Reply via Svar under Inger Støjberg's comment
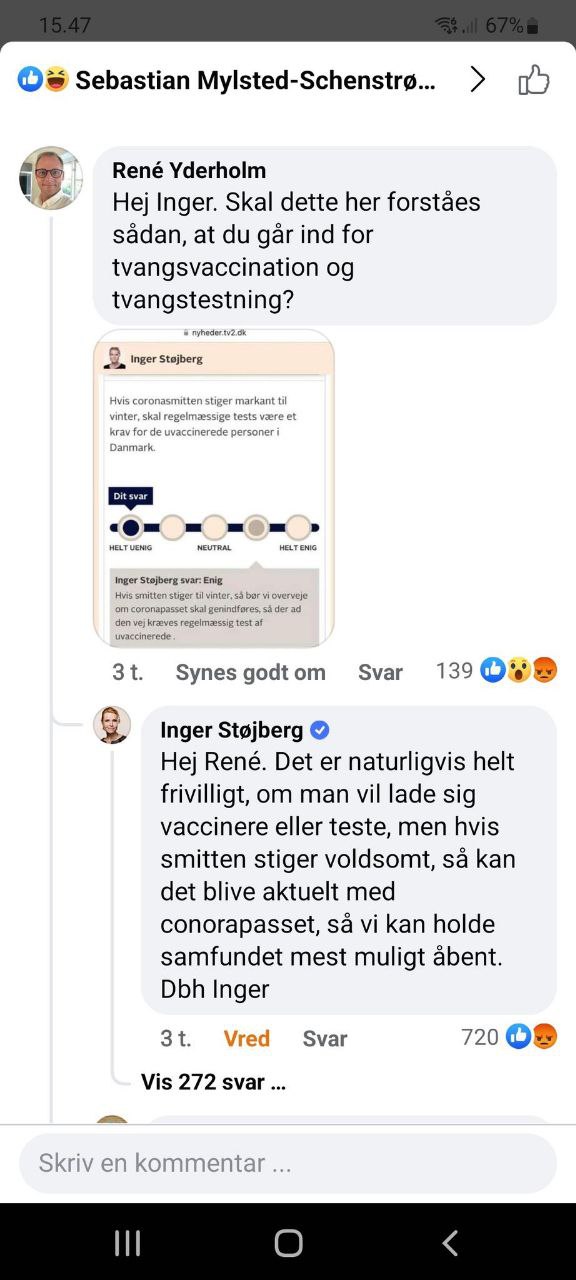This screenshot has height=1280, width=576. pyautogui.click(x=325, y=1039)
